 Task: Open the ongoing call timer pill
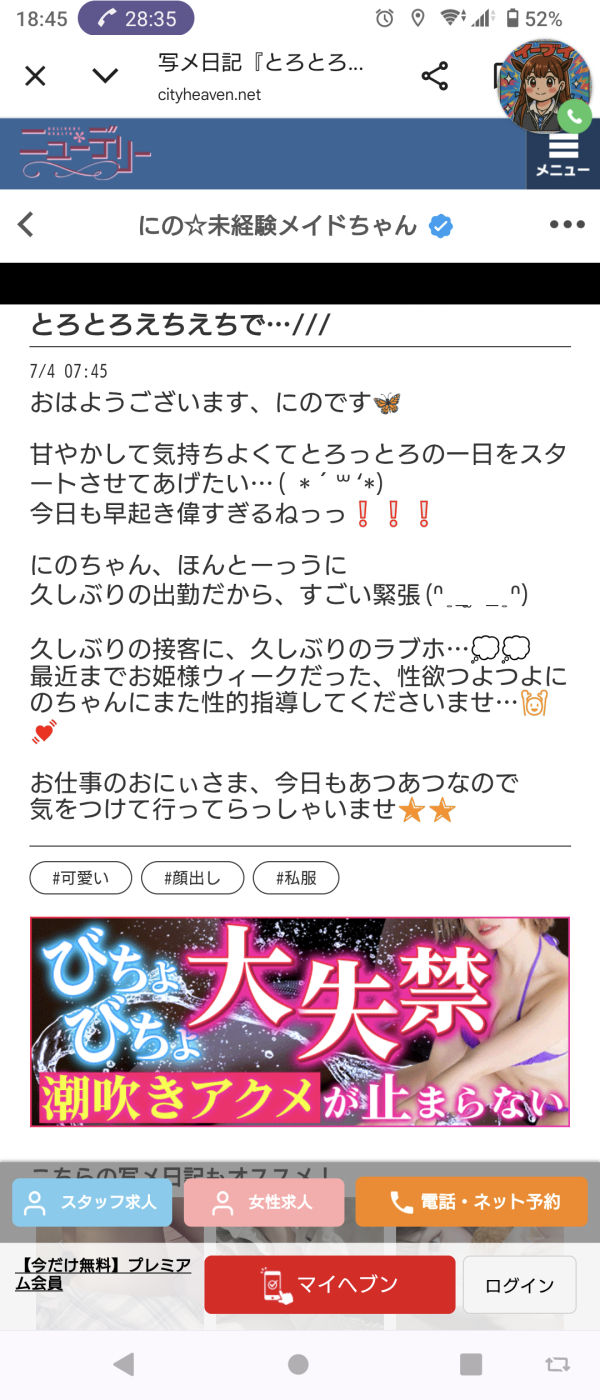pyautogui.click(x=136, y=19)
